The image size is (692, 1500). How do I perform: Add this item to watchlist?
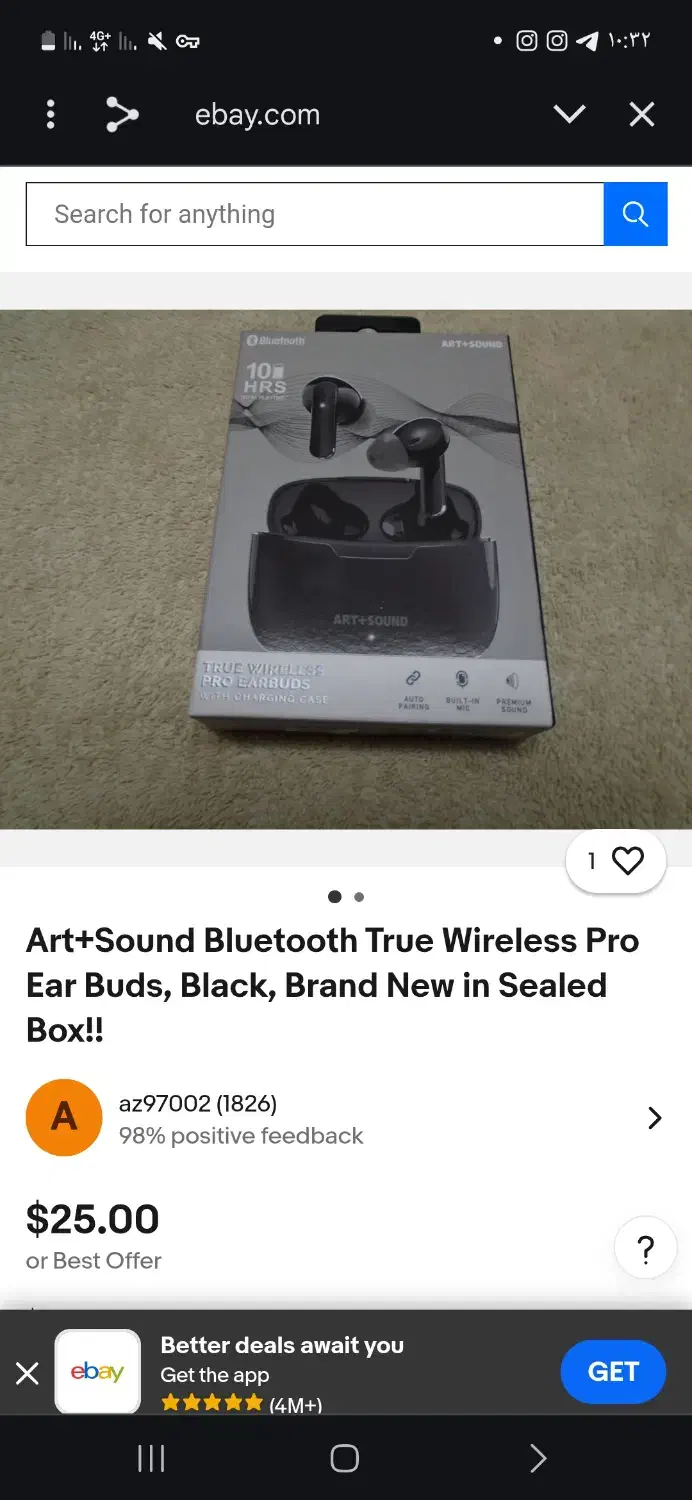click(616, 861)
